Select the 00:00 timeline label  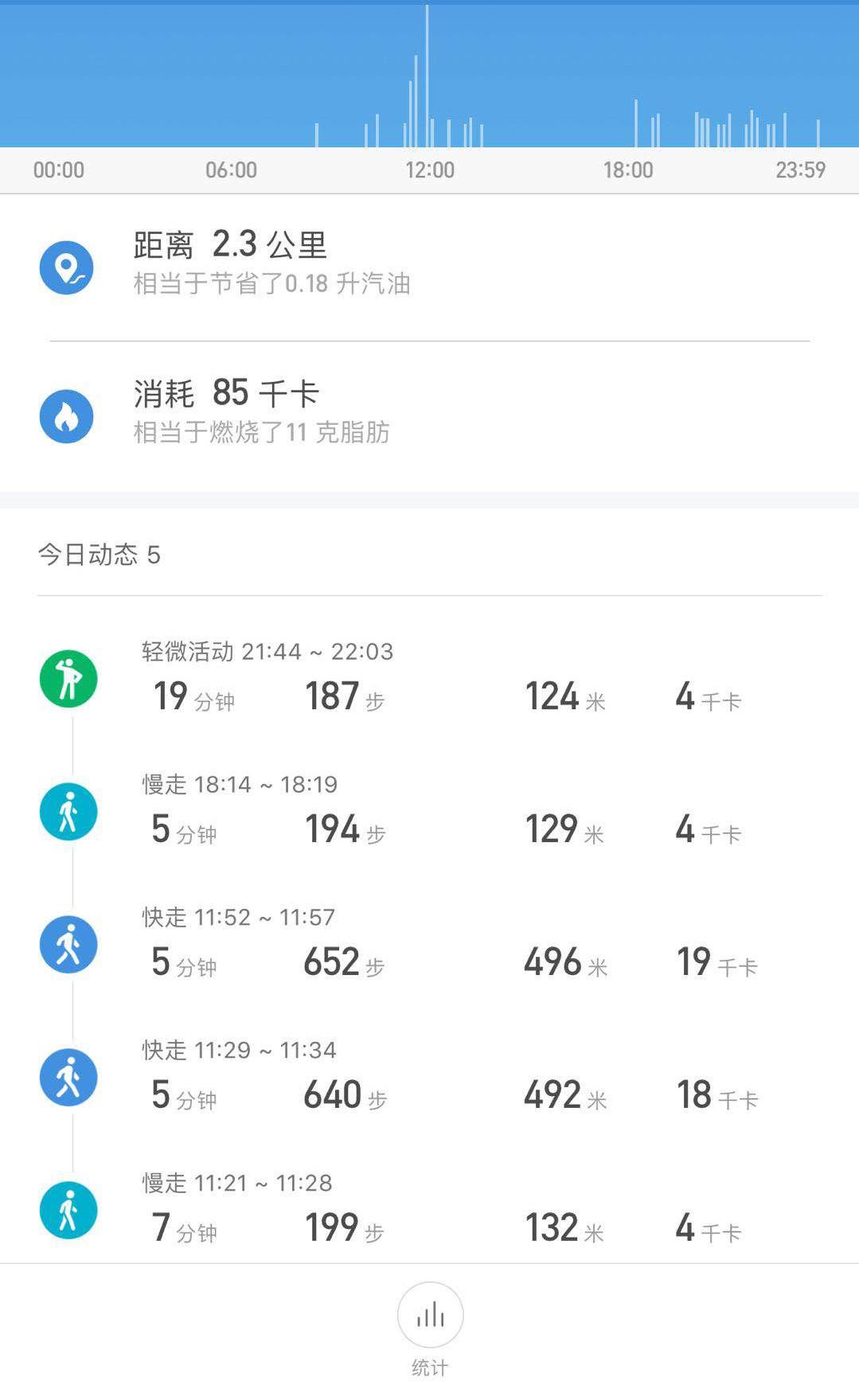(56, 169)
